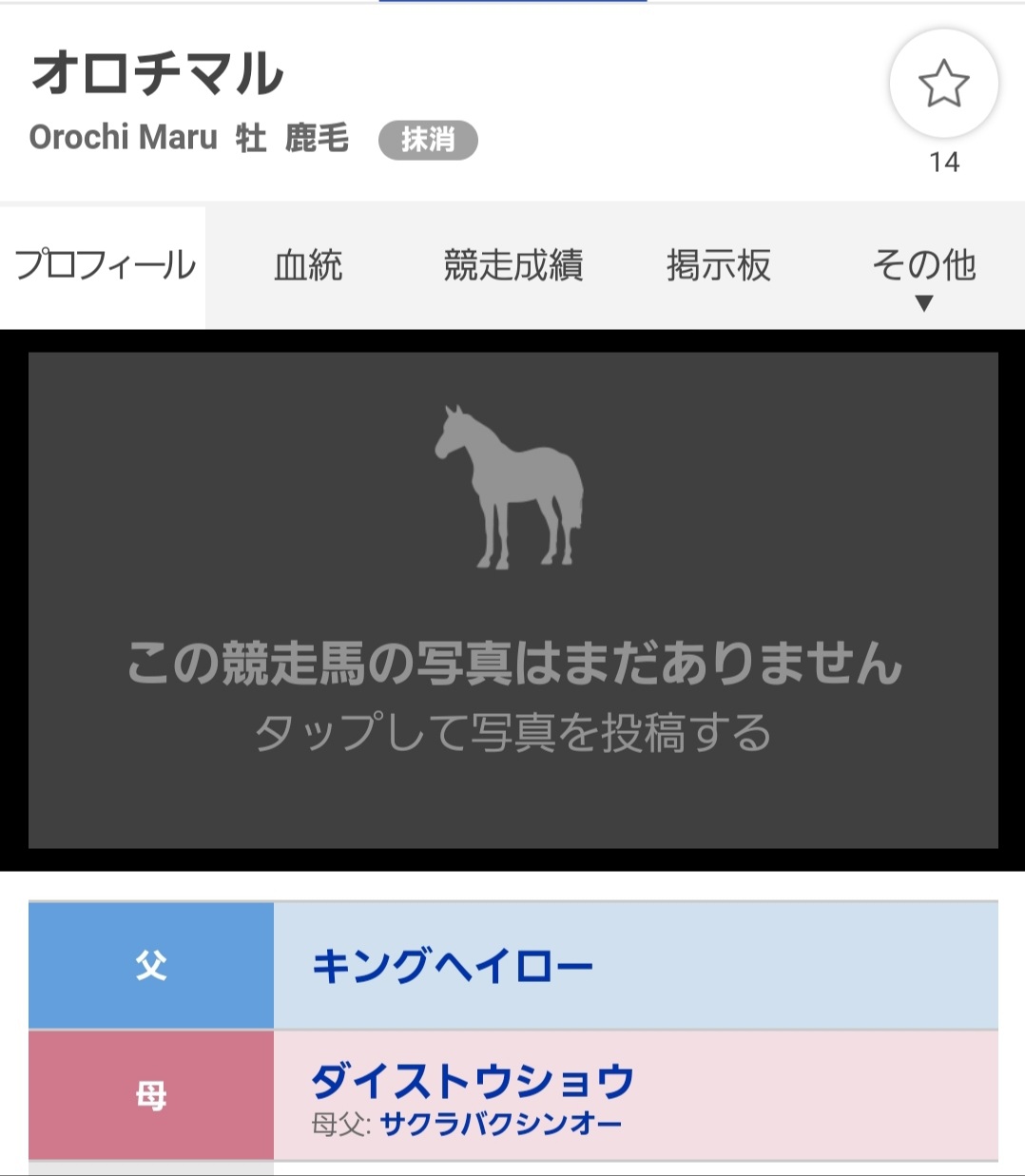Open the 血統 tab

point(308,266)
